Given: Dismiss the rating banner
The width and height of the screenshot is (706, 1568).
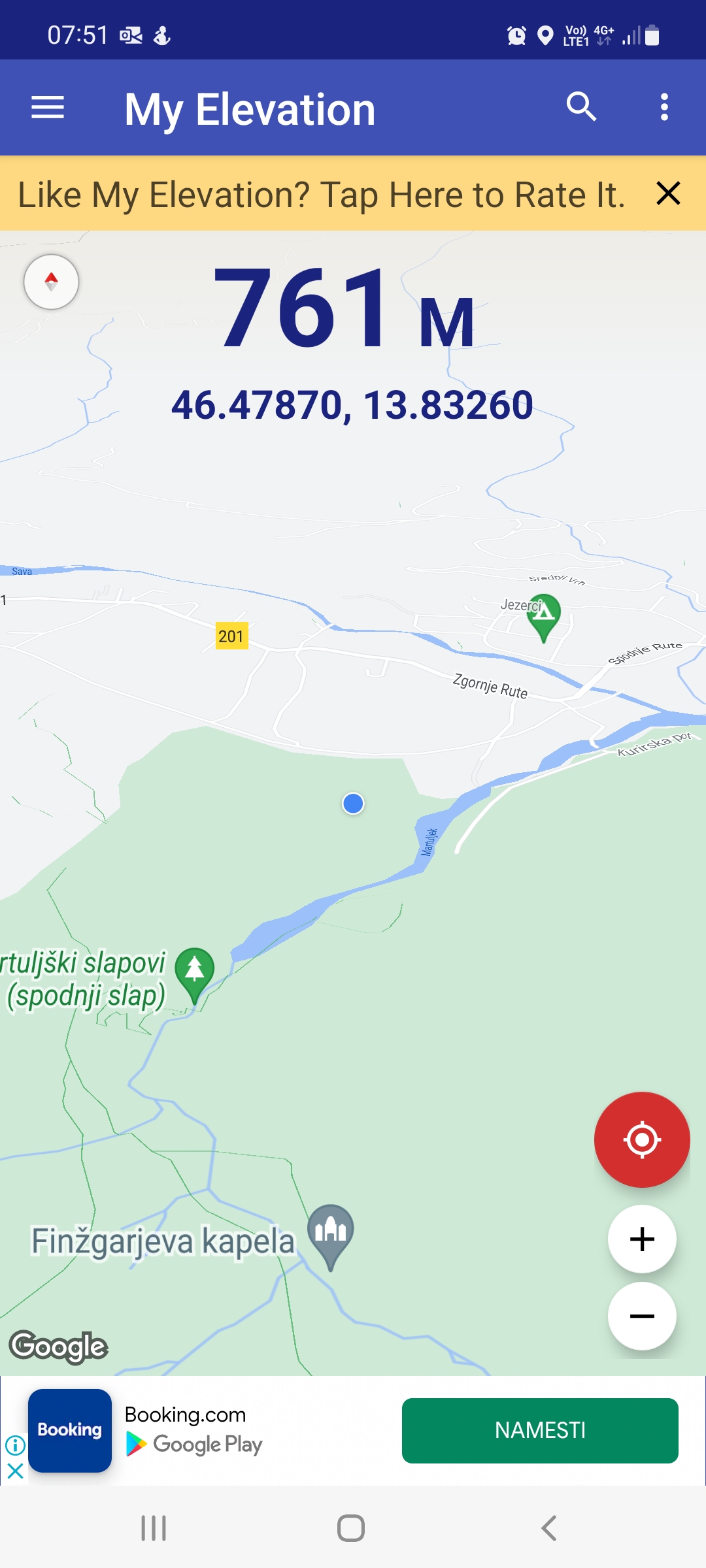Looking at the screenshot, I should 668,193.
